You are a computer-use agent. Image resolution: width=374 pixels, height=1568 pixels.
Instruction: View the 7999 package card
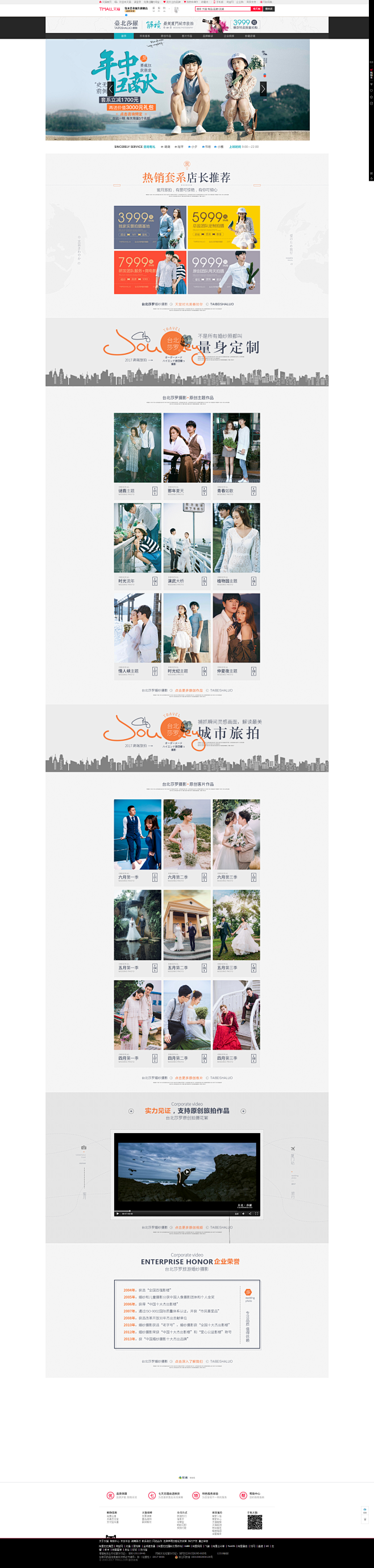point(149,272)
